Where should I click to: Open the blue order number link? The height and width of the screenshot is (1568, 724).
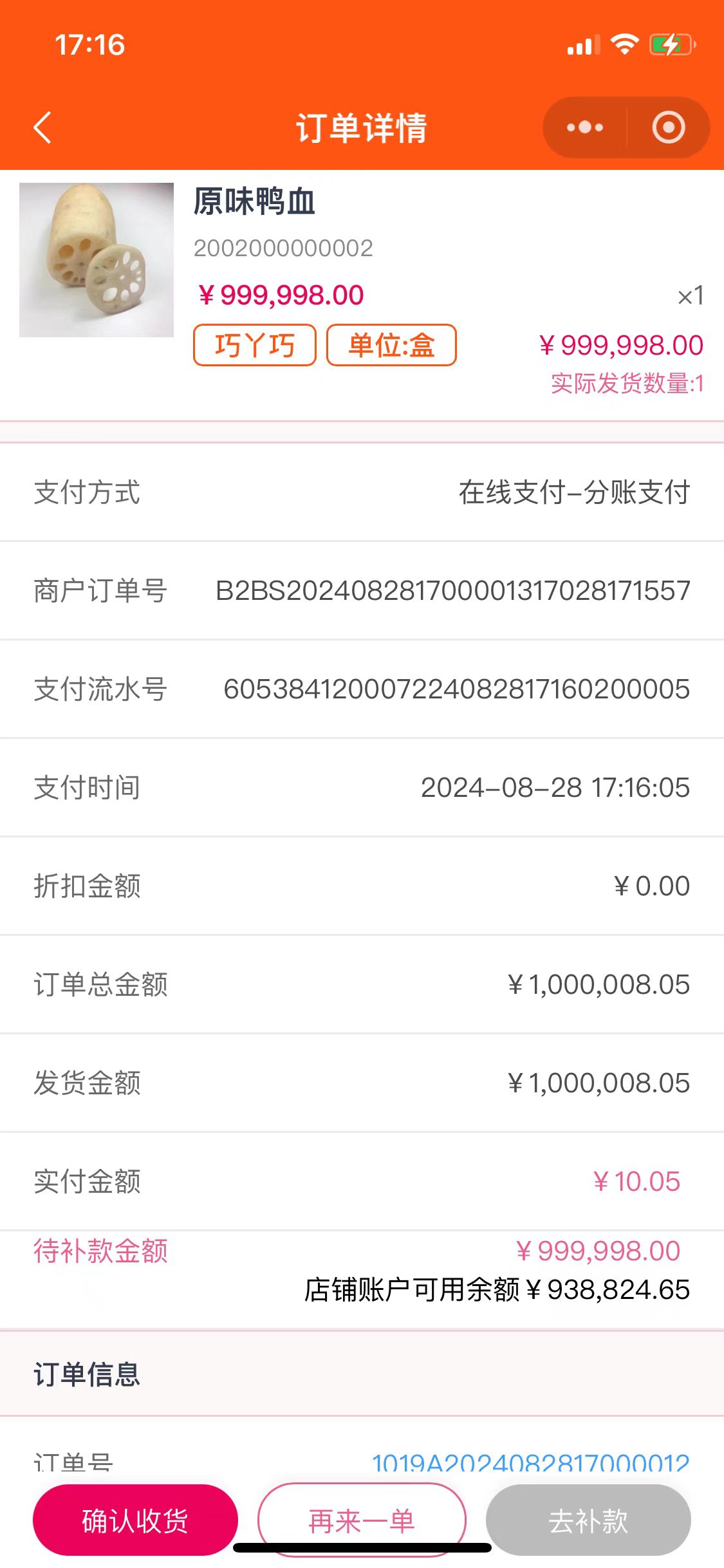pos(530,1464)
